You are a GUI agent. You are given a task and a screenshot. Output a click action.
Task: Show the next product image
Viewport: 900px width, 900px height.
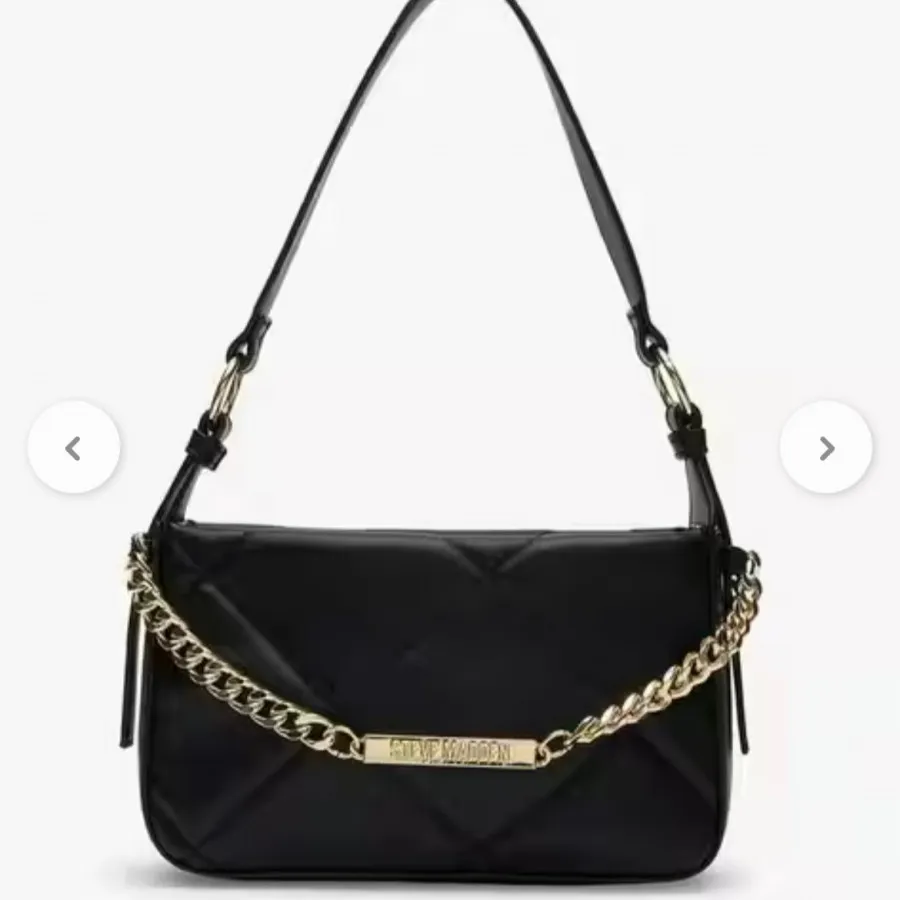pyautogui.click(x=826, y=449)
